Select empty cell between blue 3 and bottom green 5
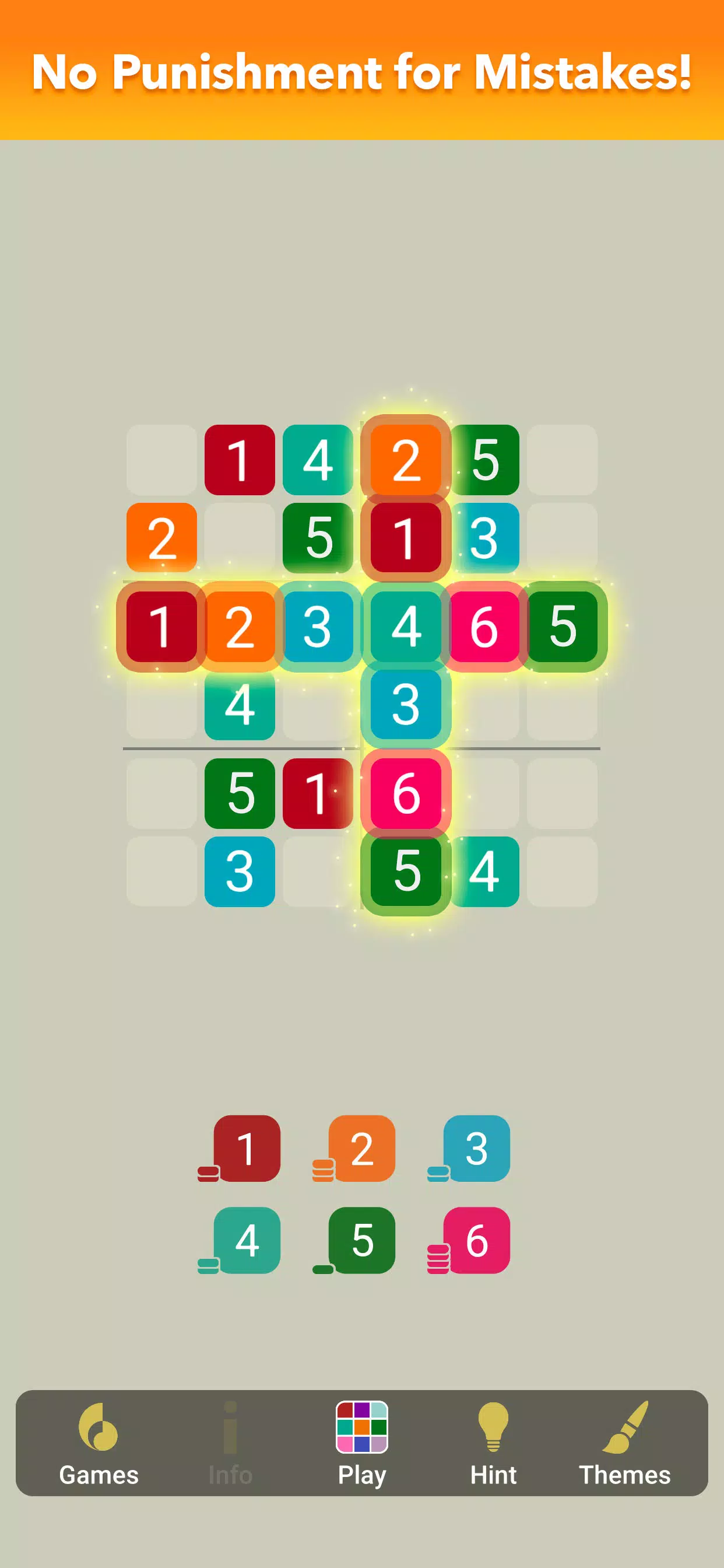The height and width of the screenshot is (1568, 724). [x=318, y=871]
